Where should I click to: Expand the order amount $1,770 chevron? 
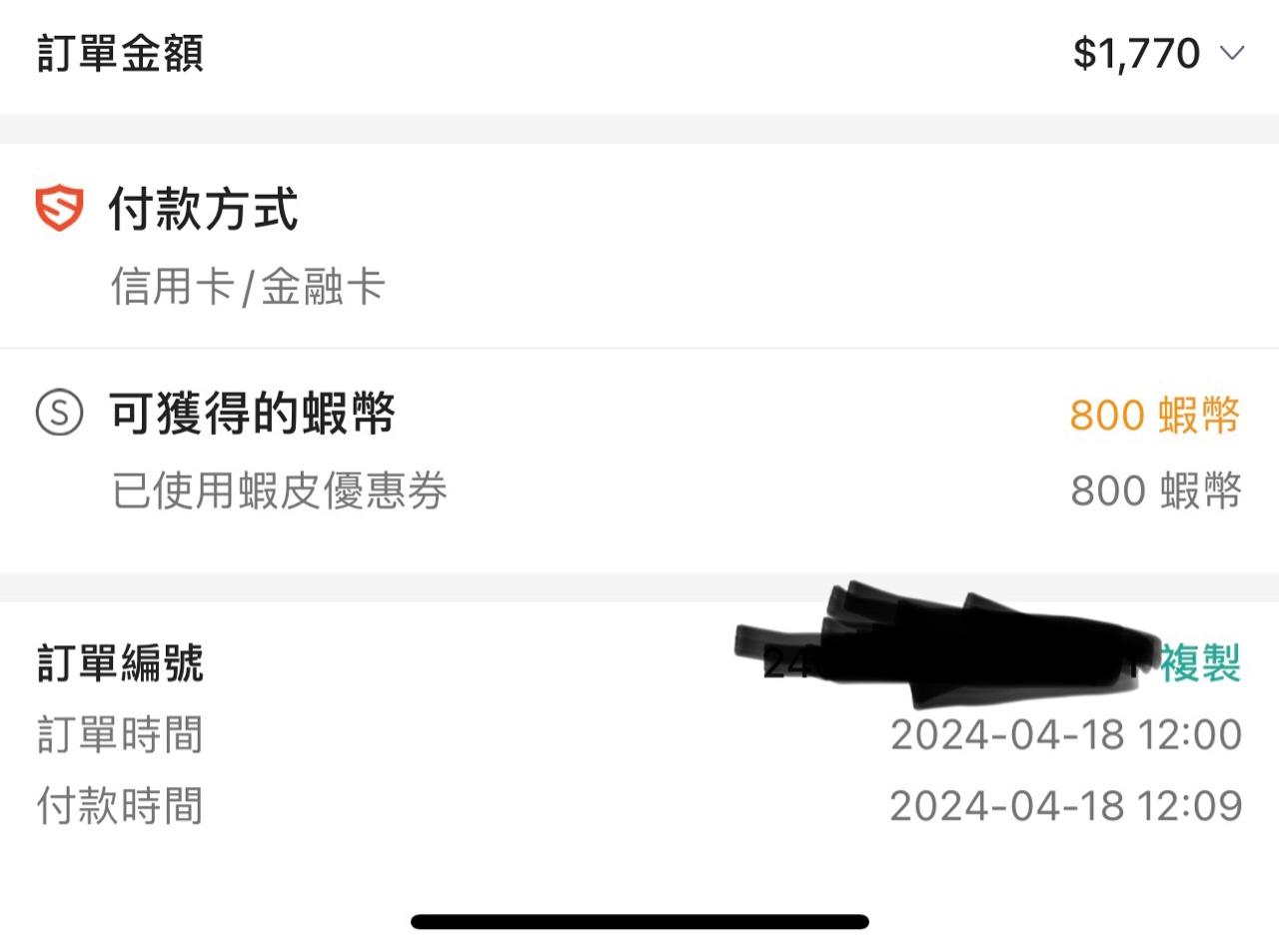[1232, 53]
